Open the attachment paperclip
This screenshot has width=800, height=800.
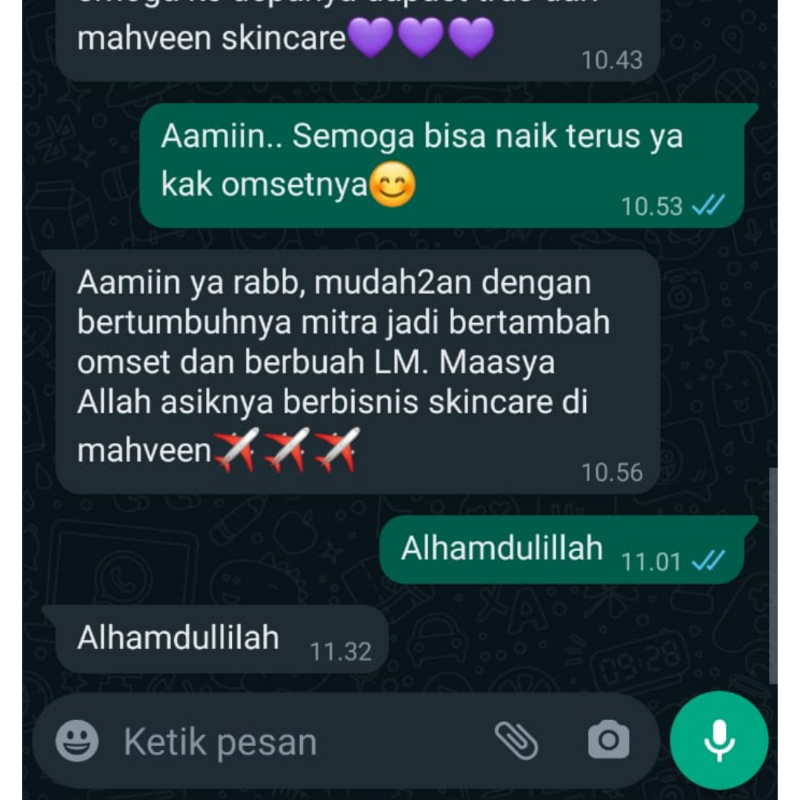517,741
